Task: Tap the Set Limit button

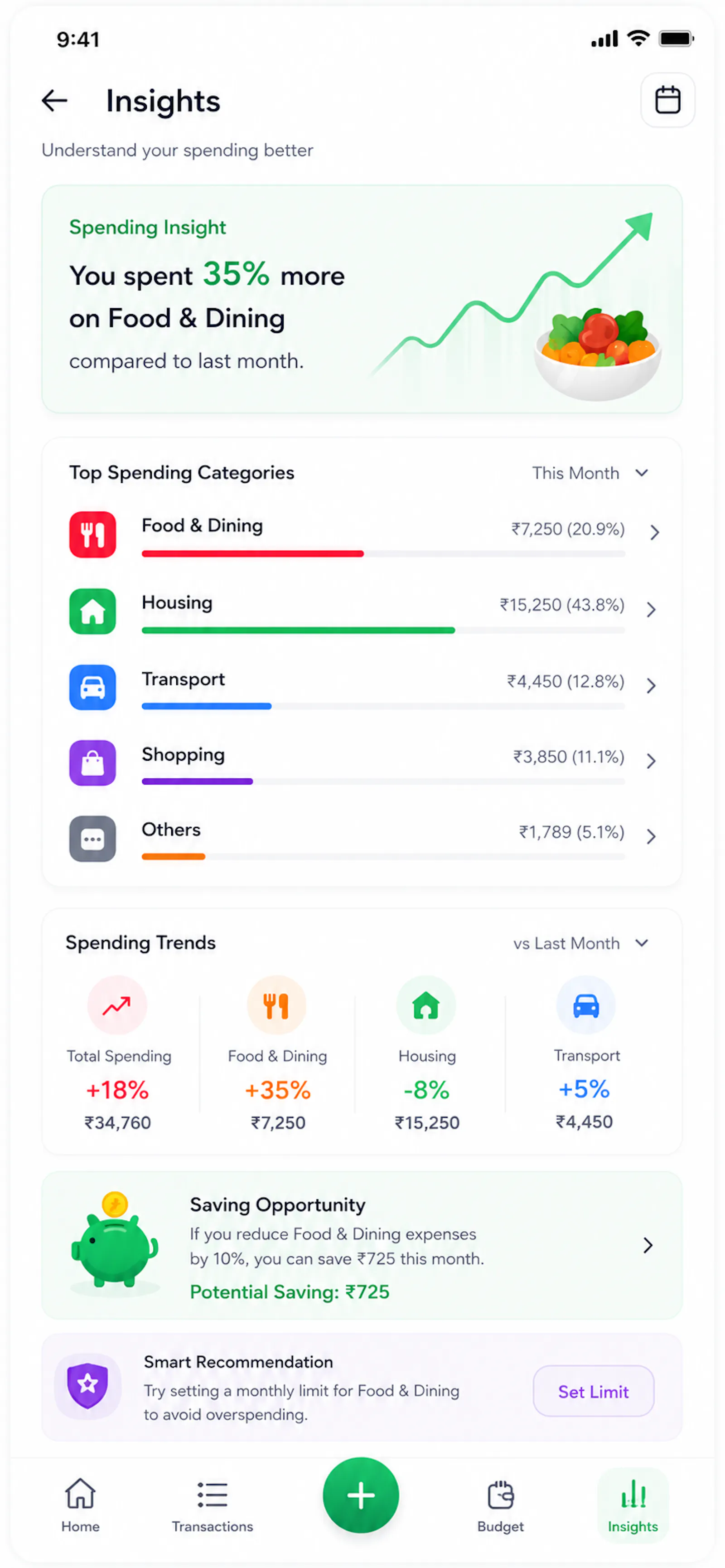Action: [x=593, y=1392]
